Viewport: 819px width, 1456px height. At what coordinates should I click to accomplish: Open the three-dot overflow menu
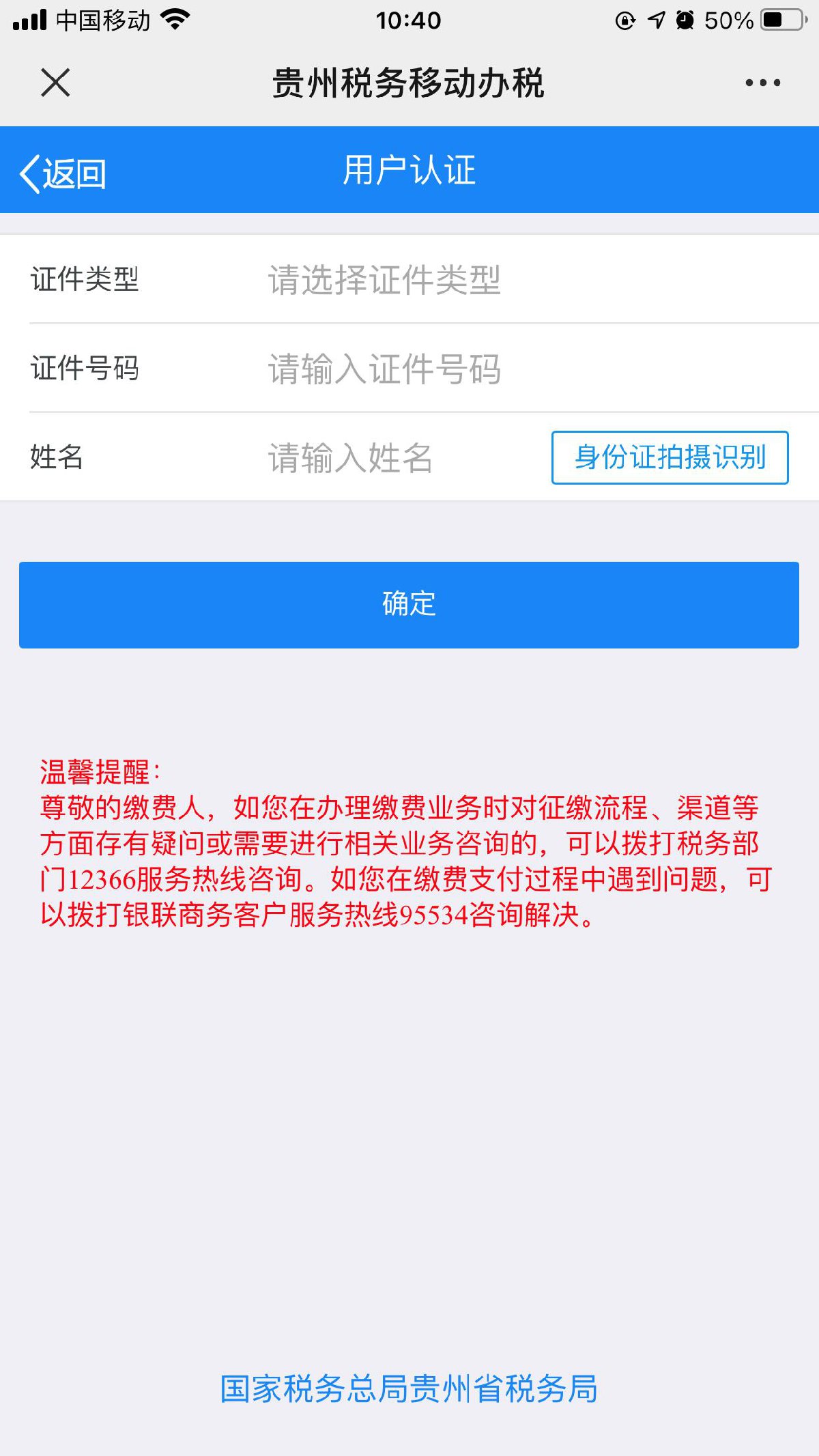click(762, 83)
